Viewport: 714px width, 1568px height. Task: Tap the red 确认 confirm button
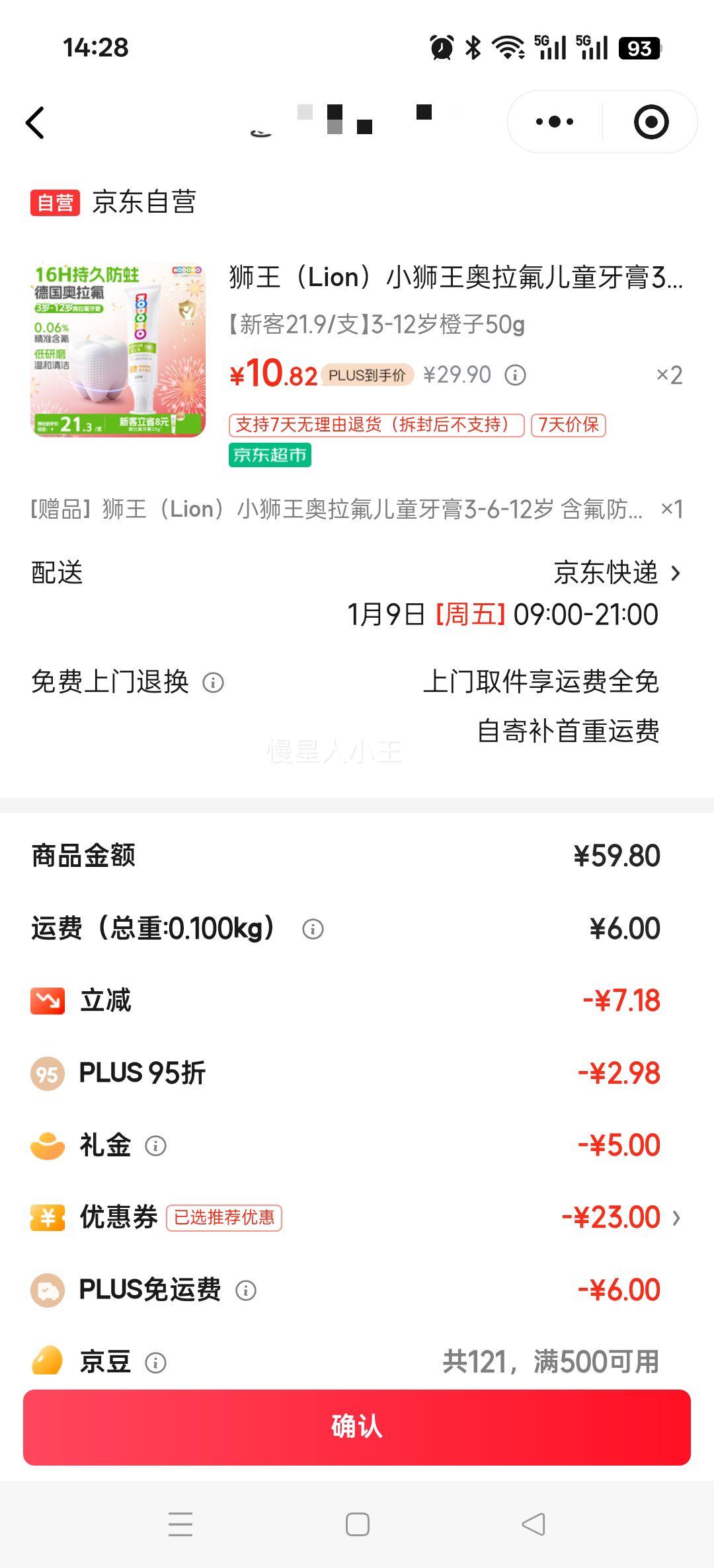(357, 1427)
